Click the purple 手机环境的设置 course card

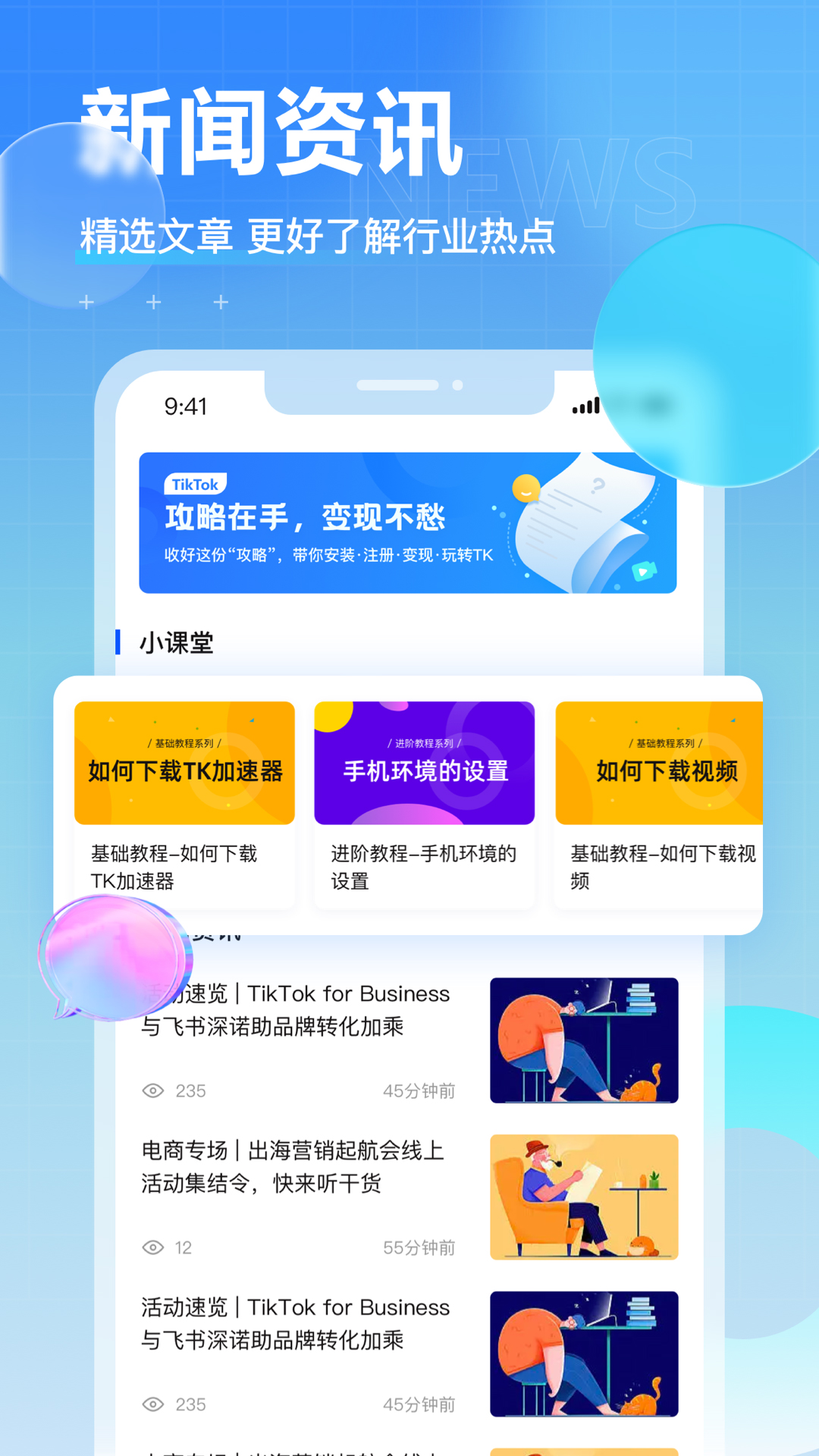click(x=425, y=762)
